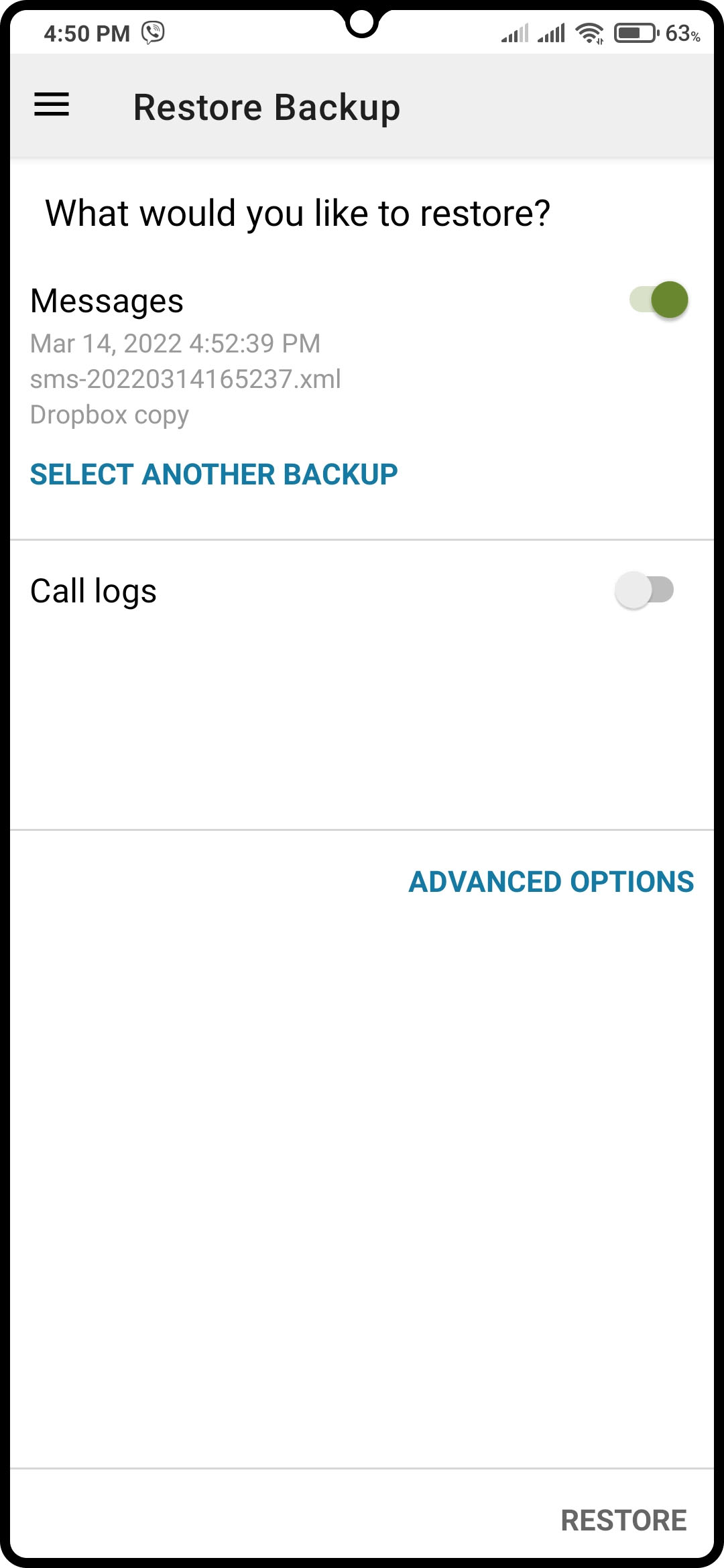
Task: Open the hamburger navigation menu
Action: click(x=52, y=105)
